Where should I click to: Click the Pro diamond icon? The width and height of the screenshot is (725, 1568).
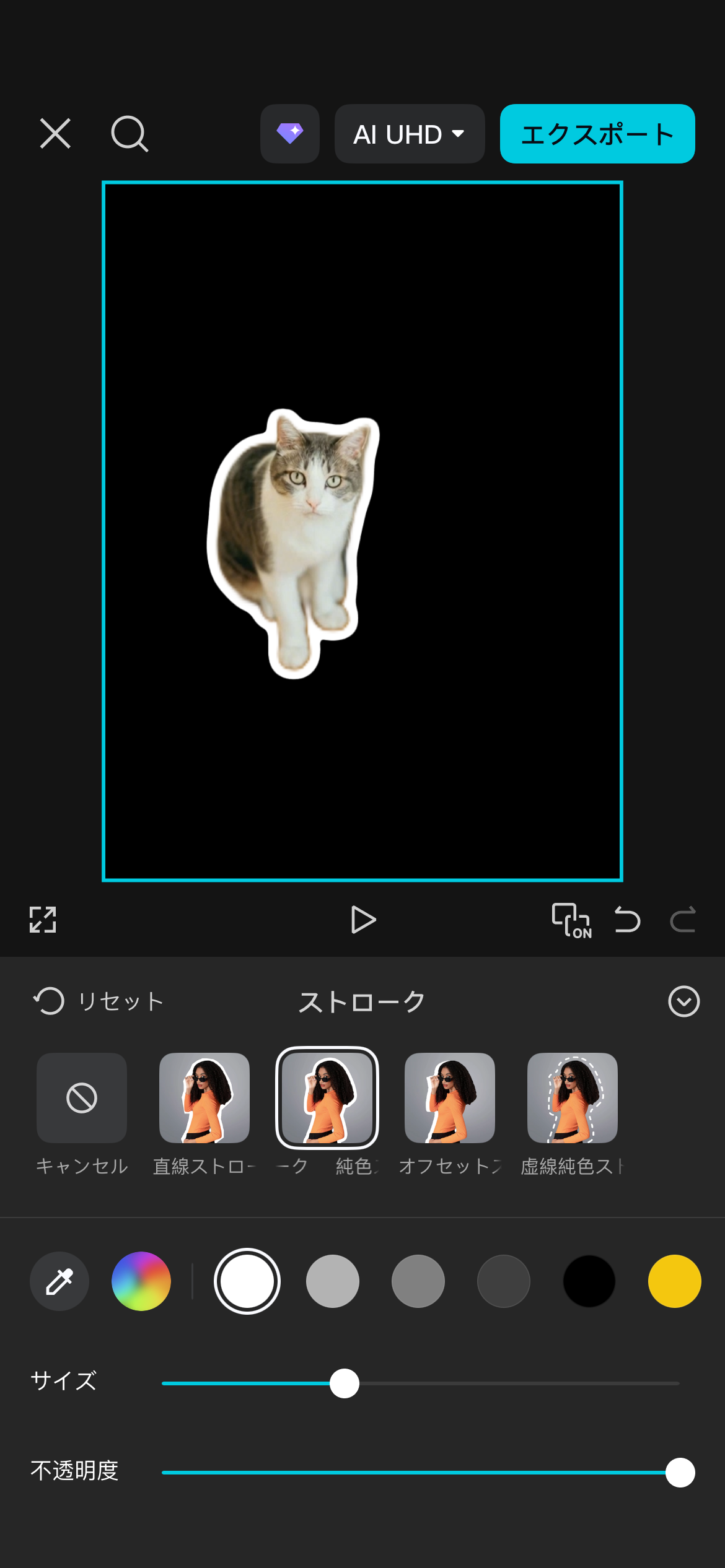point(290,134)
